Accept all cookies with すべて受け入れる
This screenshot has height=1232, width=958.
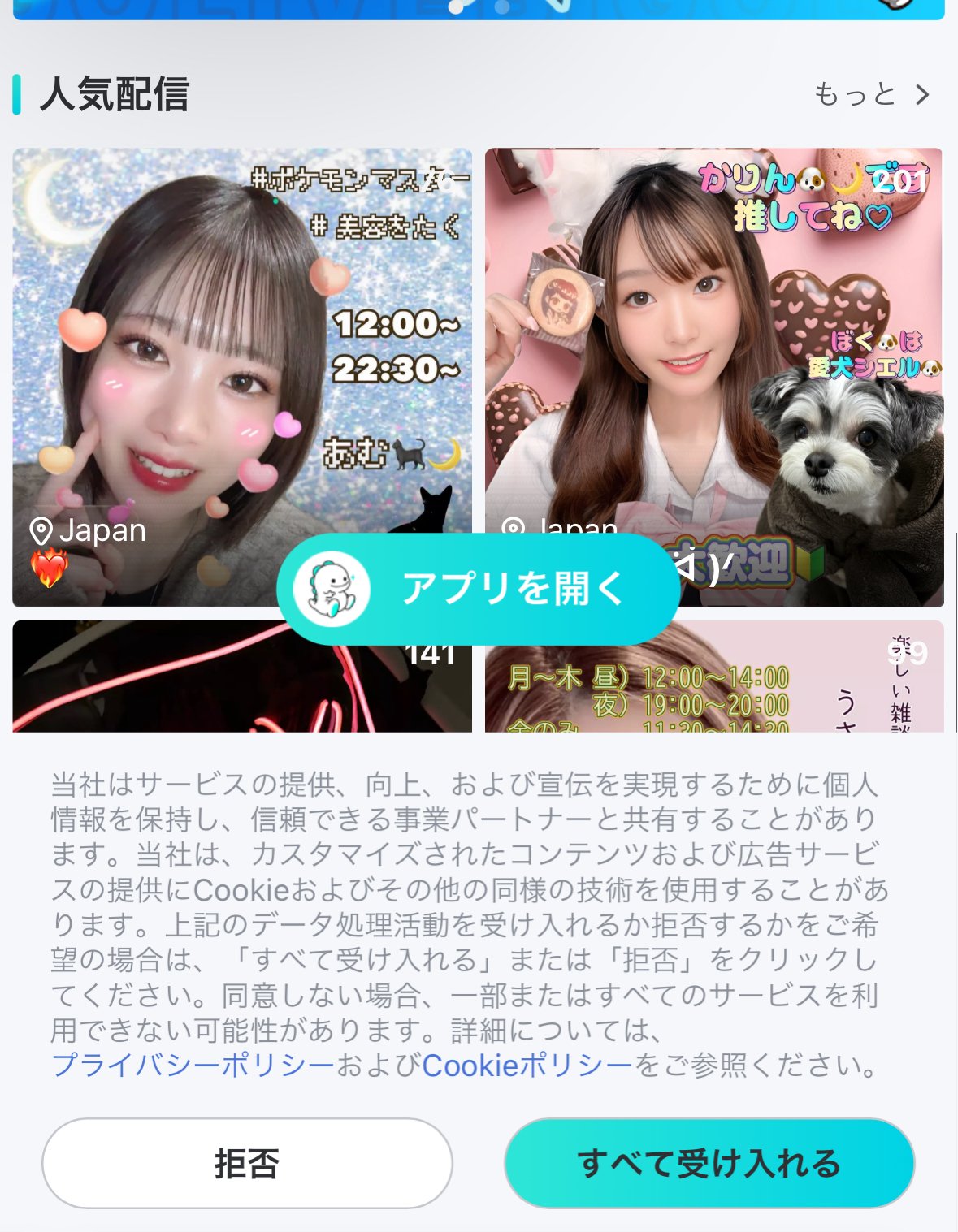pos(709,1163)
